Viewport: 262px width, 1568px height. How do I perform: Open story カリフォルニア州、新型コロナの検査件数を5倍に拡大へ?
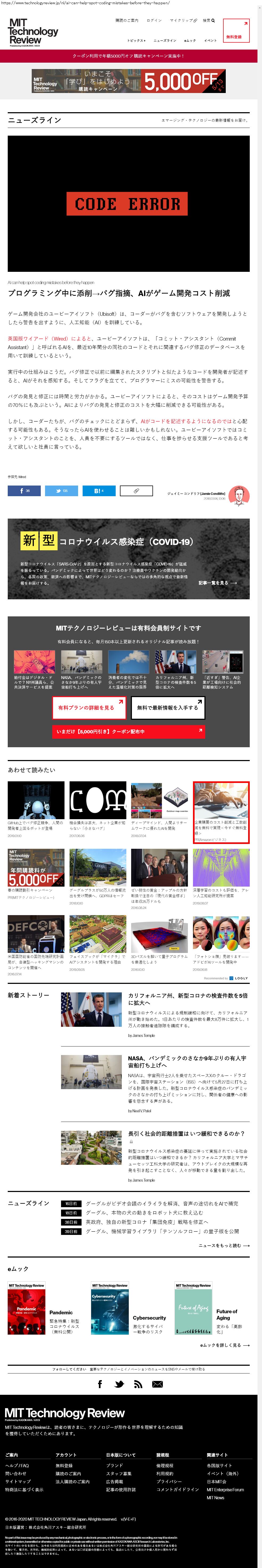tap(188, 999)
